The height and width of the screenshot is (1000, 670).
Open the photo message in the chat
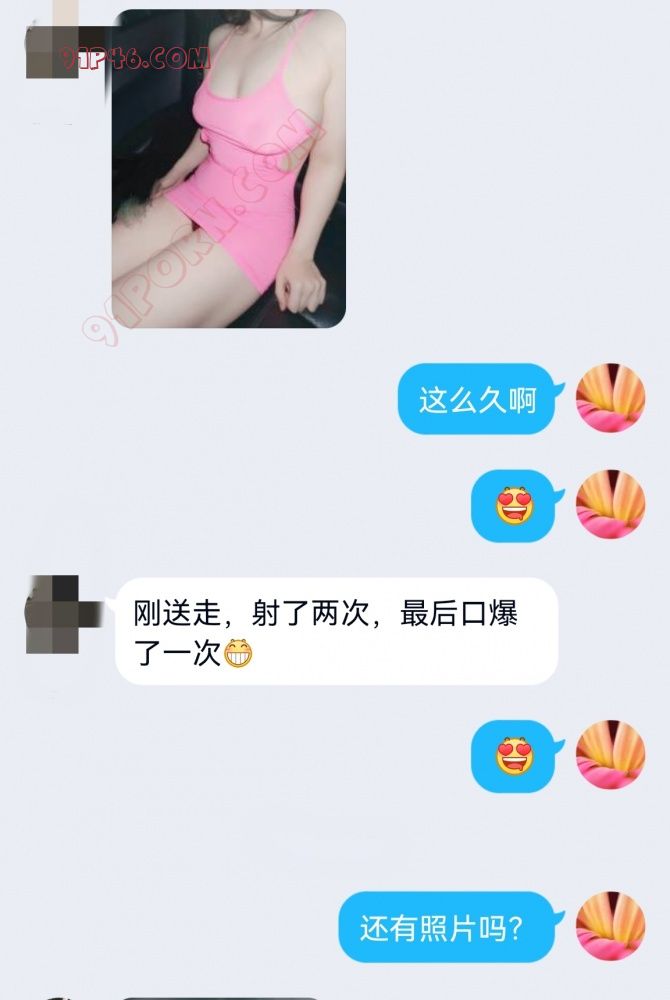tap(228, 168)
